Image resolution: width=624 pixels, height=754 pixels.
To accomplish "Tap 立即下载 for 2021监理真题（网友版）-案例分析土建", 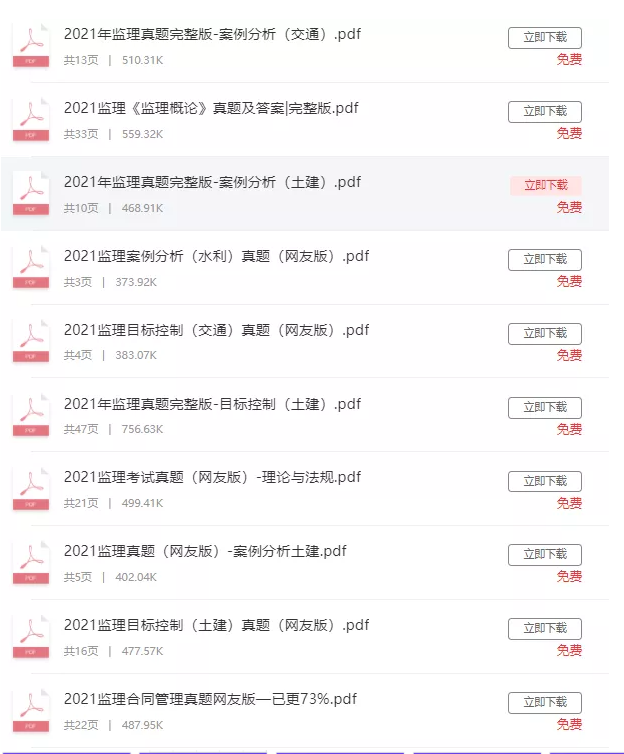I will click(x=544, y=555).
